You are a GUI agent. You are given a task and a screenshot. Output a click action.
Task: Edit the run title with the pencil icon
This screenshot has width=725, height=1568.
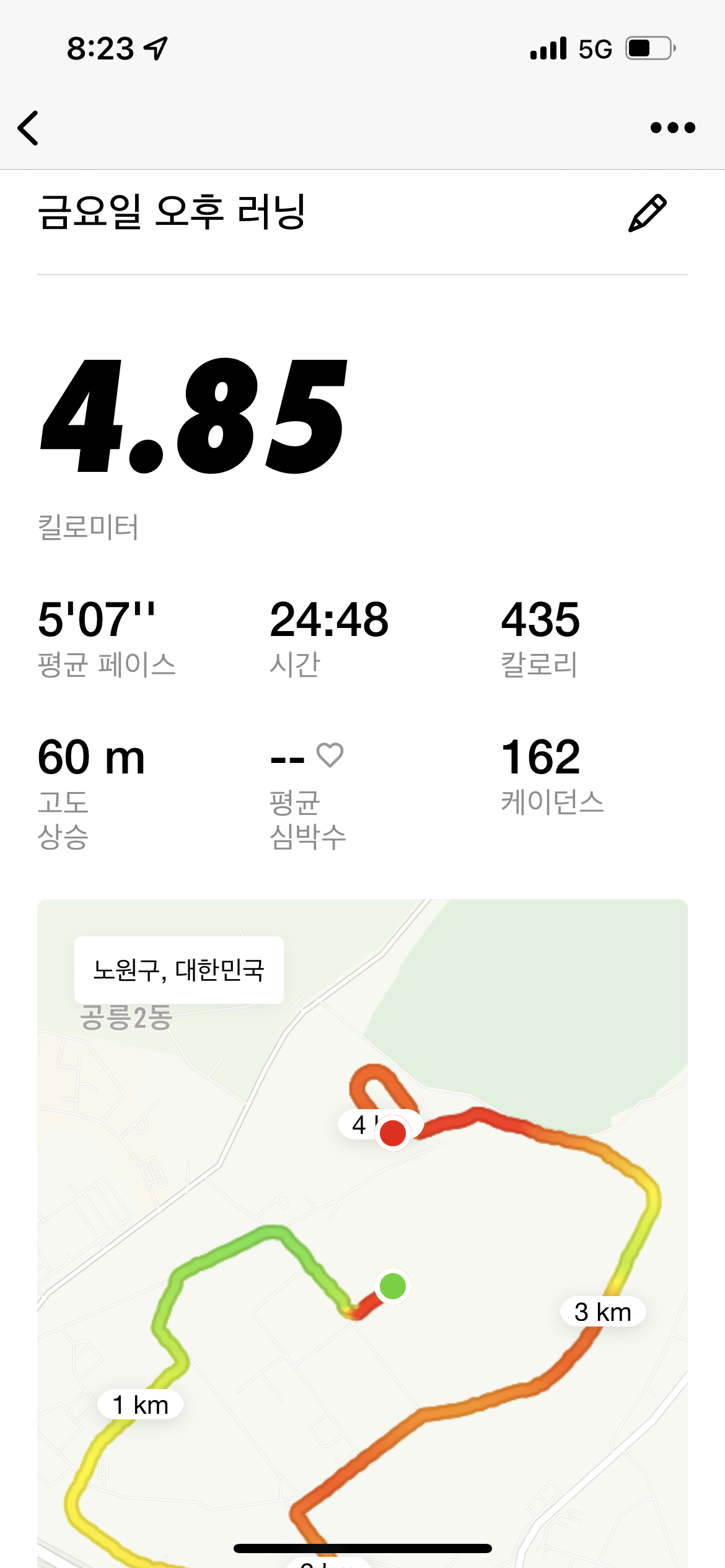click(647, 213)
